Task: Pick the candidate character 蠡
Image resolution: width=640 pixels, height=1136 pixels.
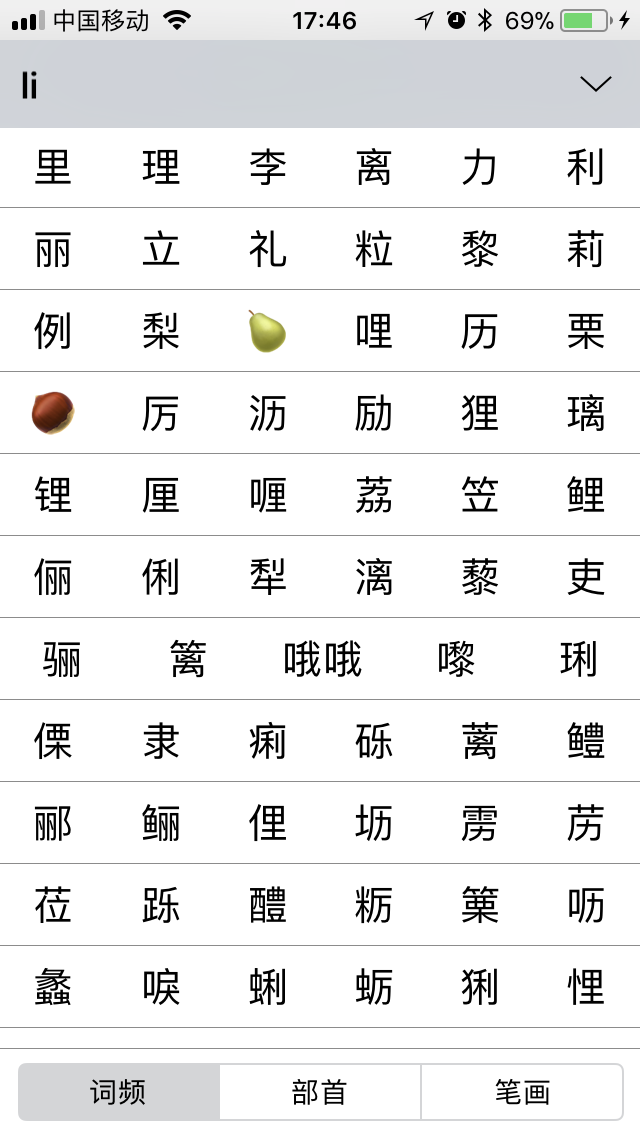Action: pos(53,987)
